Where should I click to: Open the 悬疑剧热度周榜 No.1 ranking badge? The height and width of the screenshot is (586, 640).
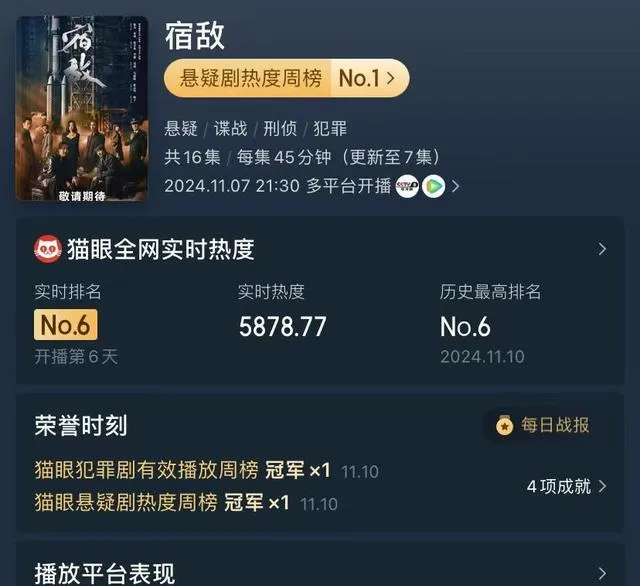point(286,78)
